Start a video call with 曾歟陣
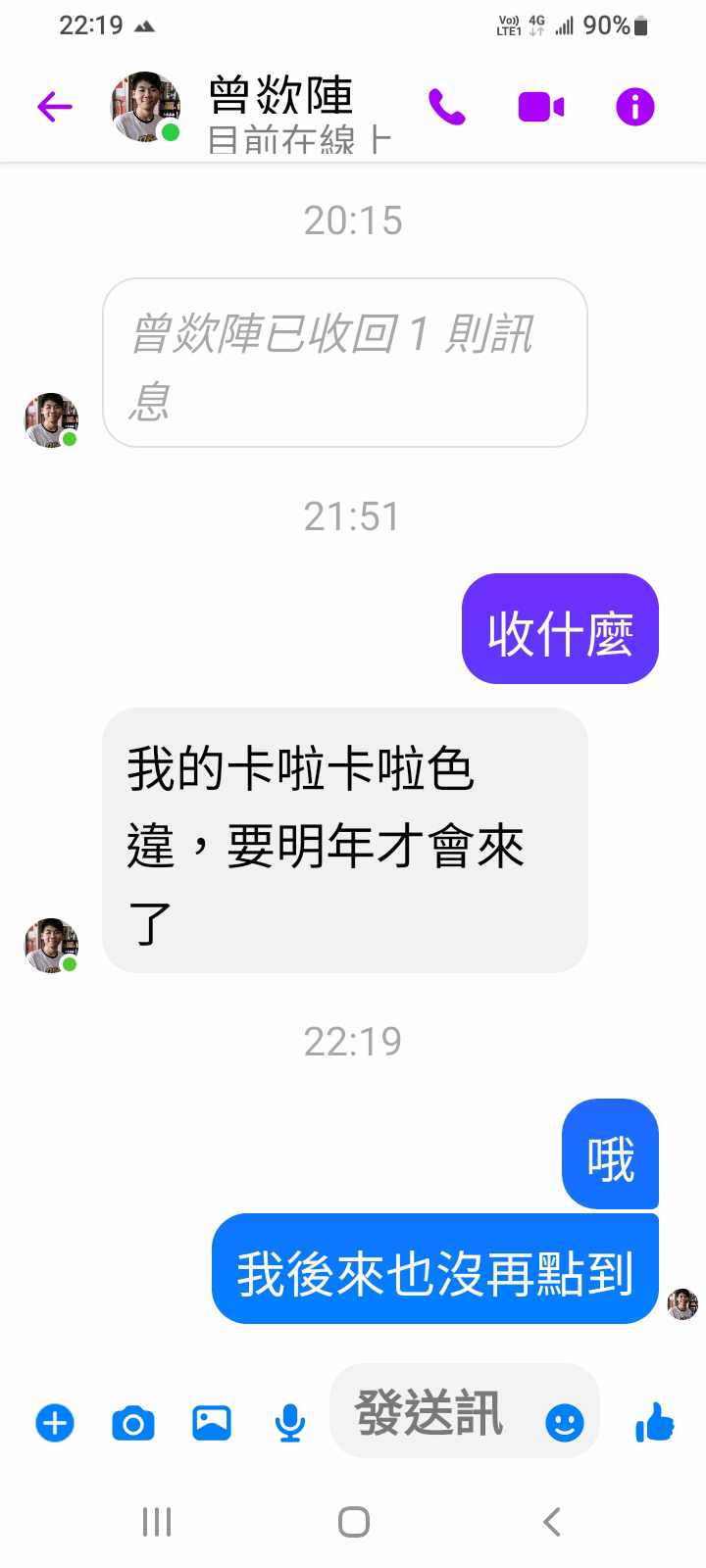Image resolution: width=706 pixels, height=1568 pixels. (x=540, y=106)
